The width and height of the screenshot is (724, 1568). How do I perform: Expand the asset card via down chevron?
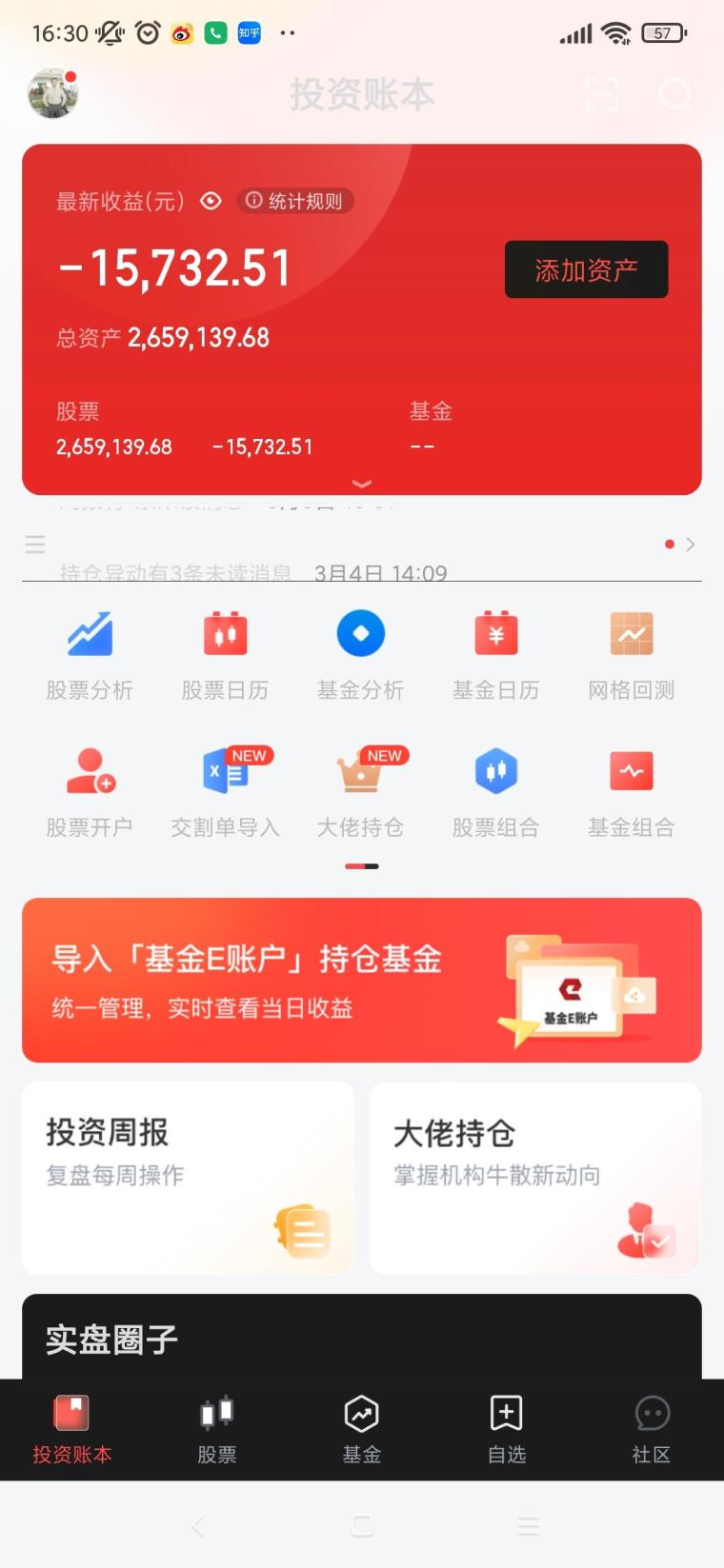click(x=361, y=484)
